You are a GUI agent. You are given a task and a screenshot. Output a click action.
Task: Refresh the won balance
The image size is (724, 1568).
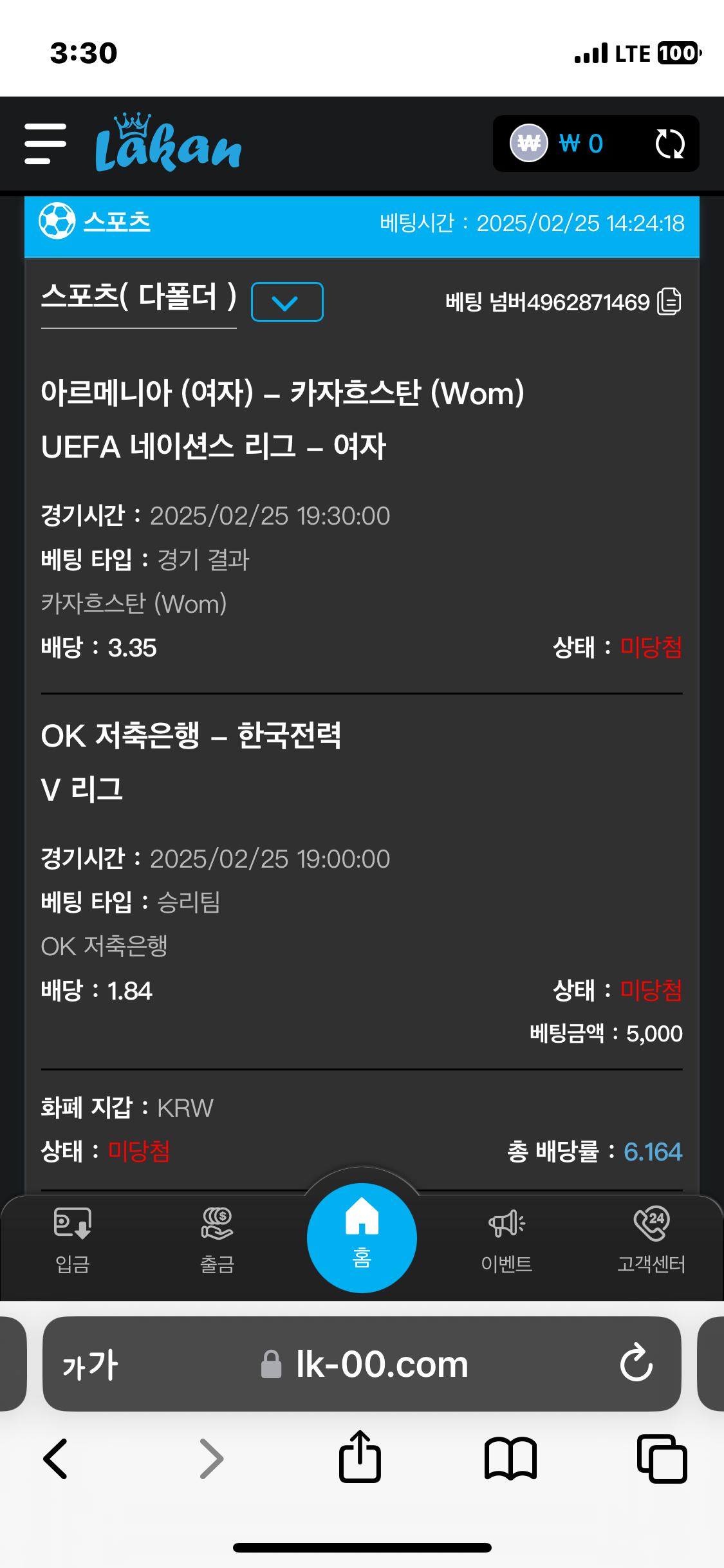click(x=669, y=144)
